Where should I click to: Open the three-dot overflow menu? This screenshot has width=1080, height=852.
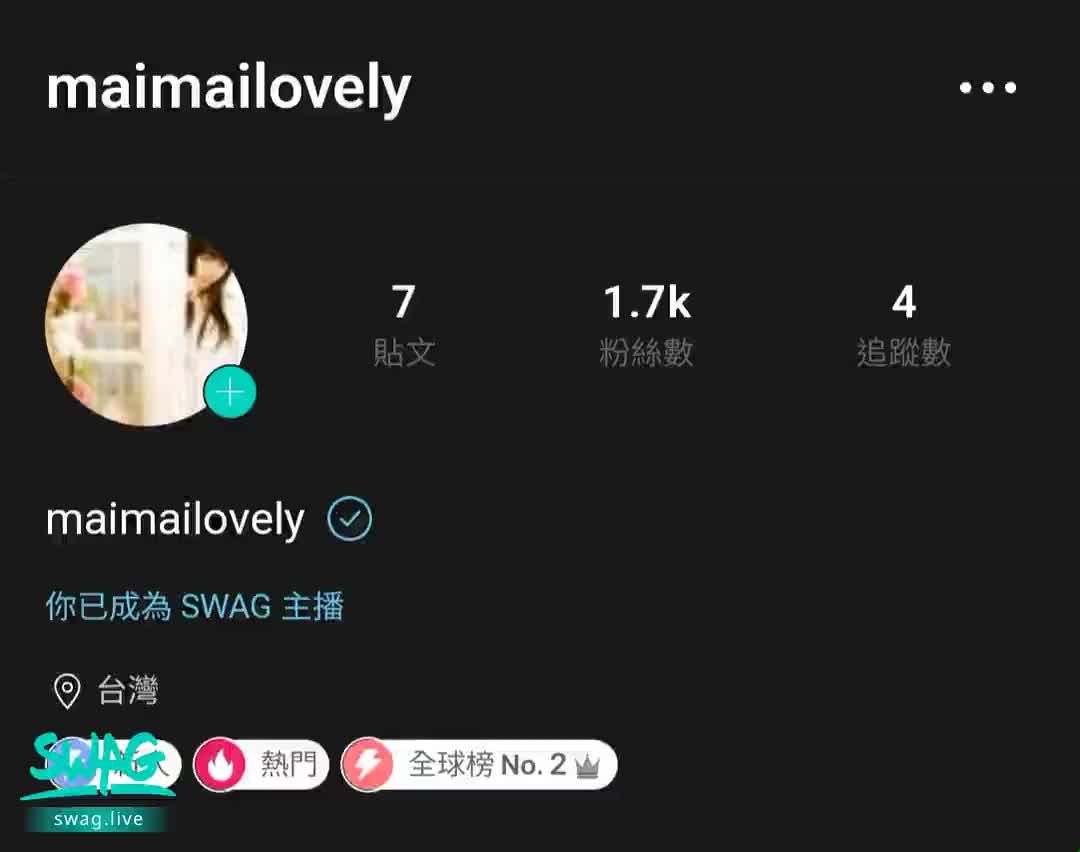click(x=987, y=88)
